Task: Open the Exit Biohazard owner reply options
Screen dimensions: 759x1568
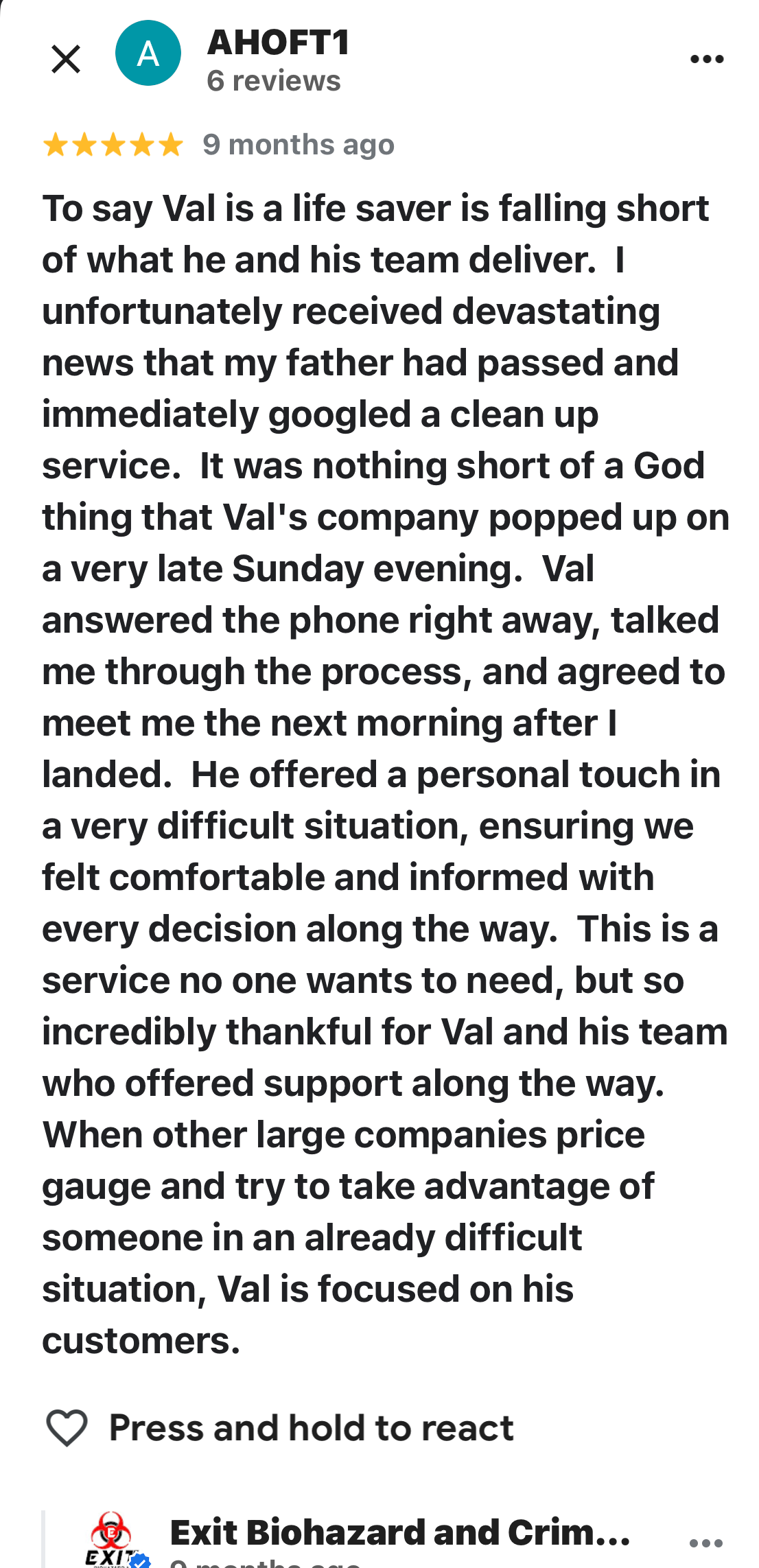Action: coord(706,1543)
